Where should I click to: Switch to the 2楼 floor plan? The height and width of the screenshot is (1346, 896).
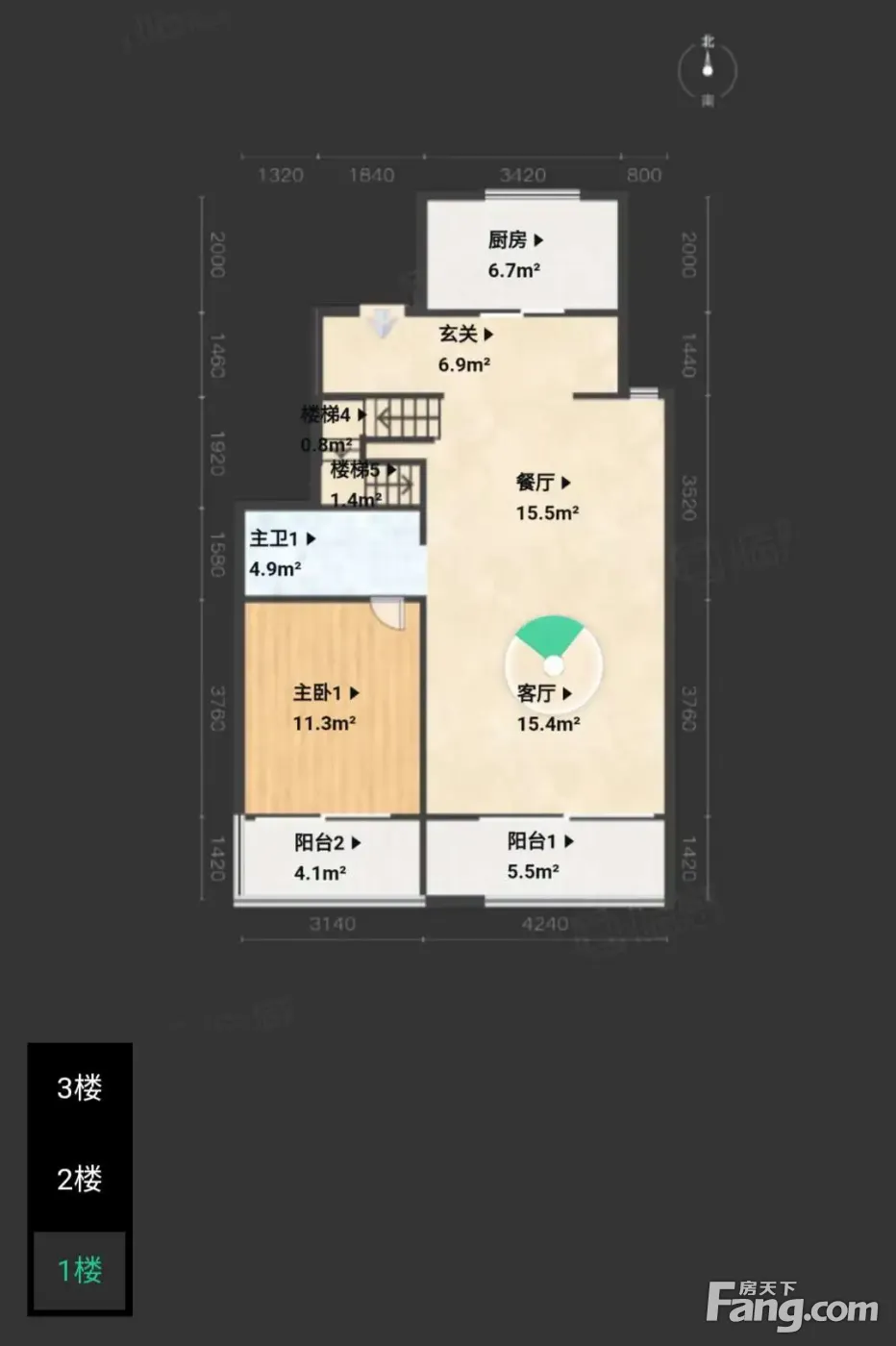click(x=80, y=1179)
